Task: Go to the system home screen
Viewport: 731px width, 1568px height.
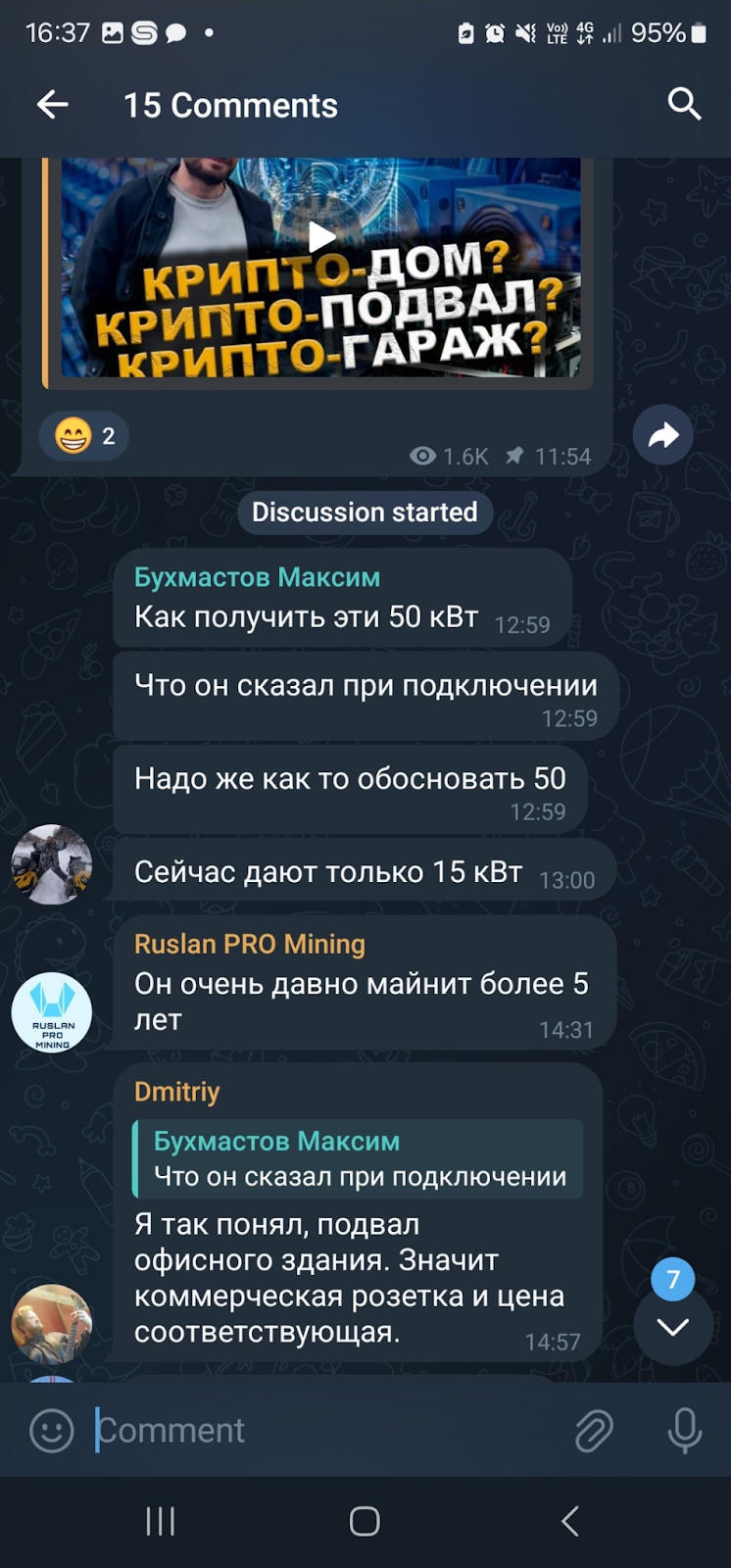Action: (x=365, y=1521)
